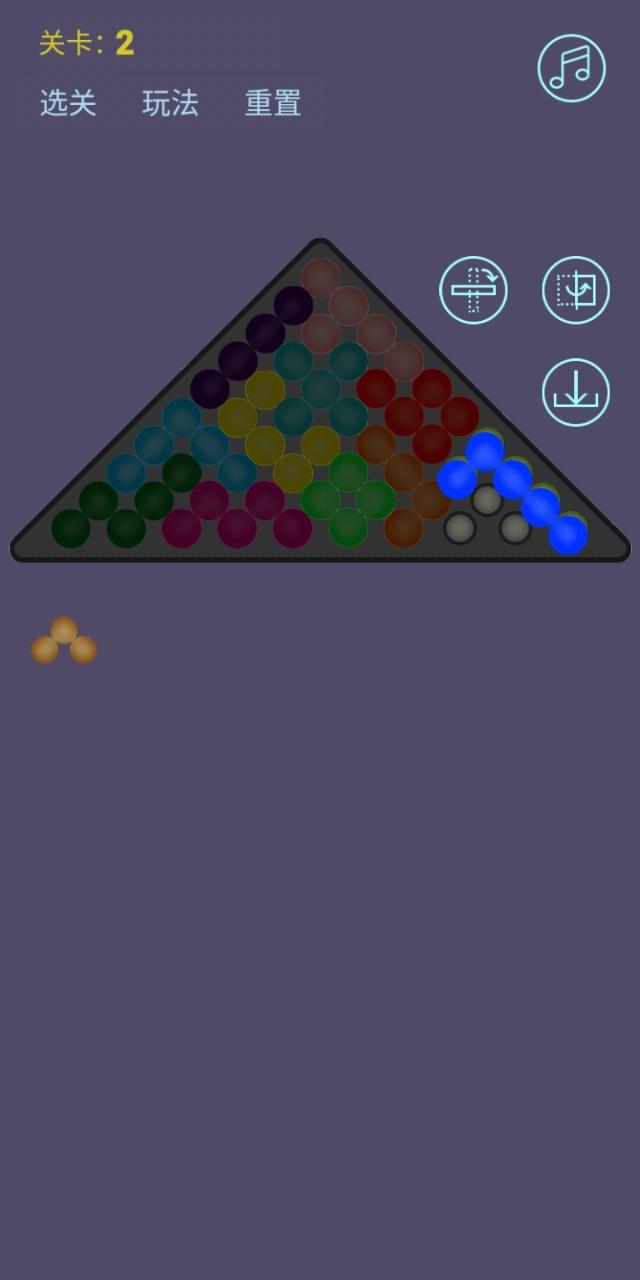Flip the selected piece
This screenshot has width=640, height=1280.
pyautogui.click(x=576, y=290)
